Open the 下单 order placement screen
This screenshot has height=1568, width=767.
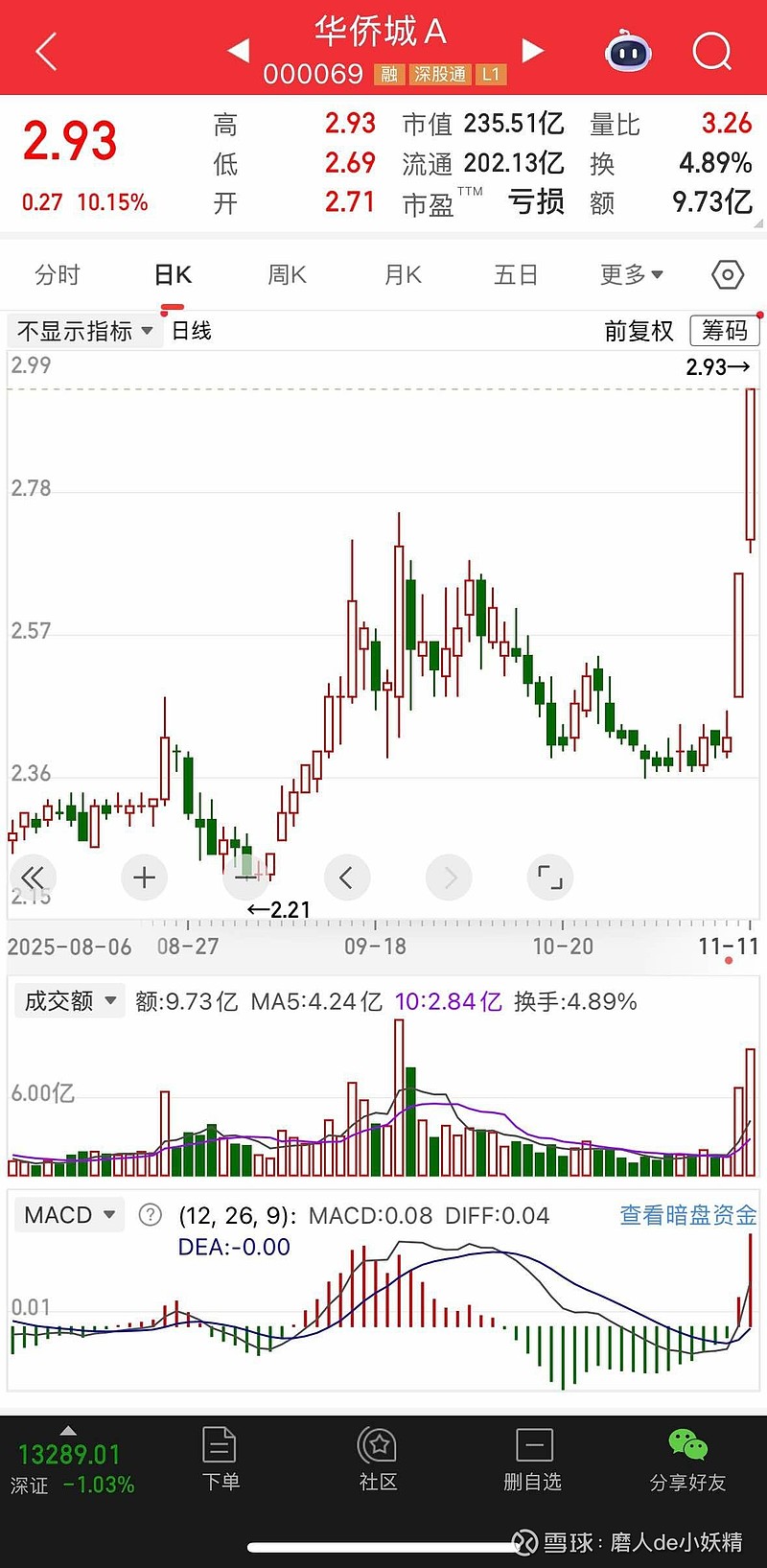point(220,1458)
